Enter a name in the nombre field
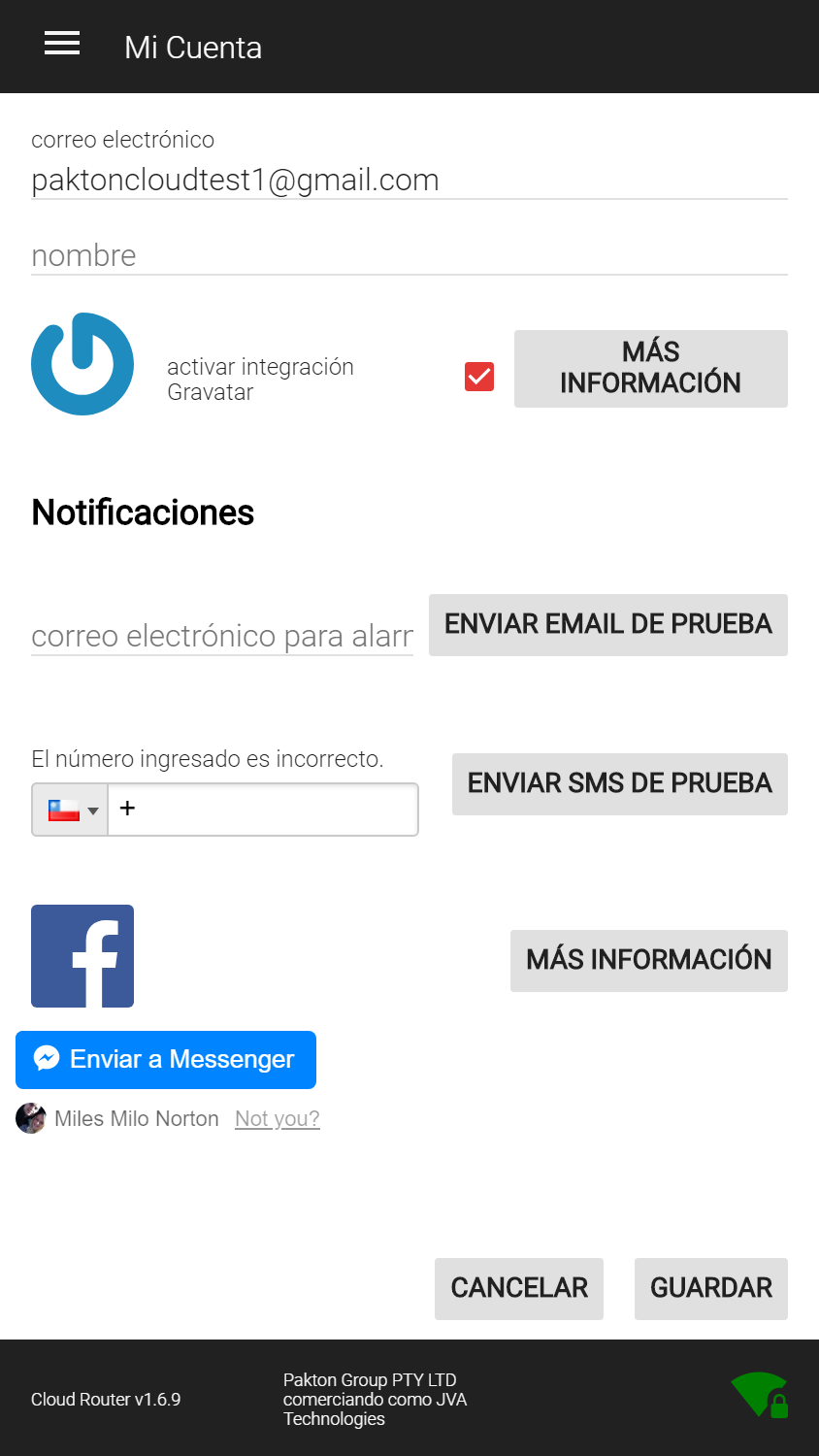The height and width of the screenshot is (1456, 819). 409,256
